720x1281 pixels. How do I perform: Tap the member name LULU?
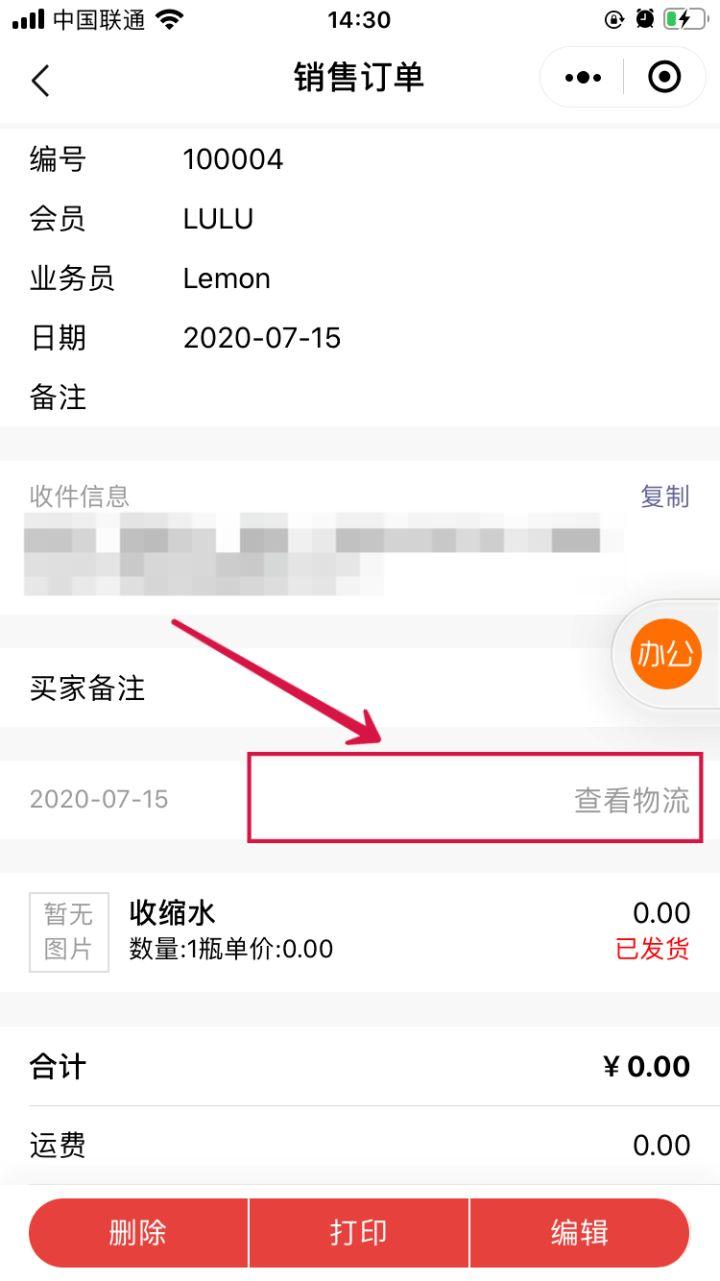coord(218,218)
